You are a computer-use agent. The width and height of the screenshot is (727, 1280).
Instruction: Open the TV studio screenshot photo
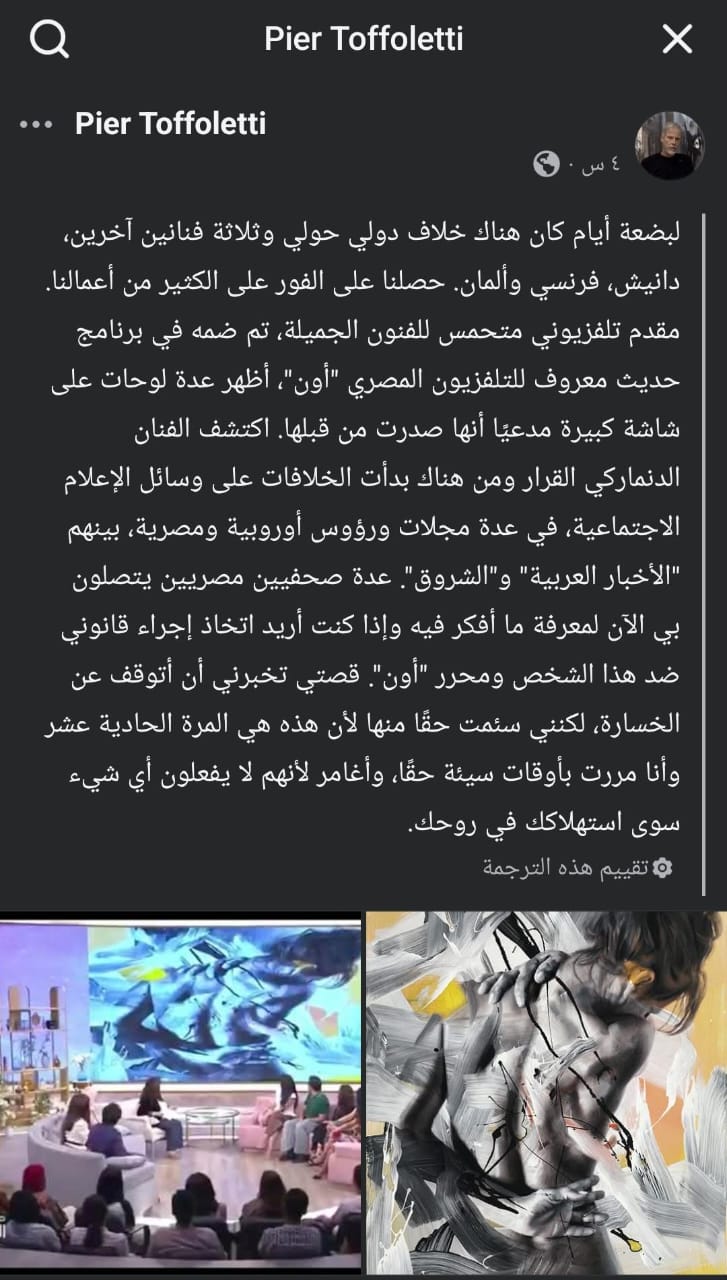(x=180, y=1093)
